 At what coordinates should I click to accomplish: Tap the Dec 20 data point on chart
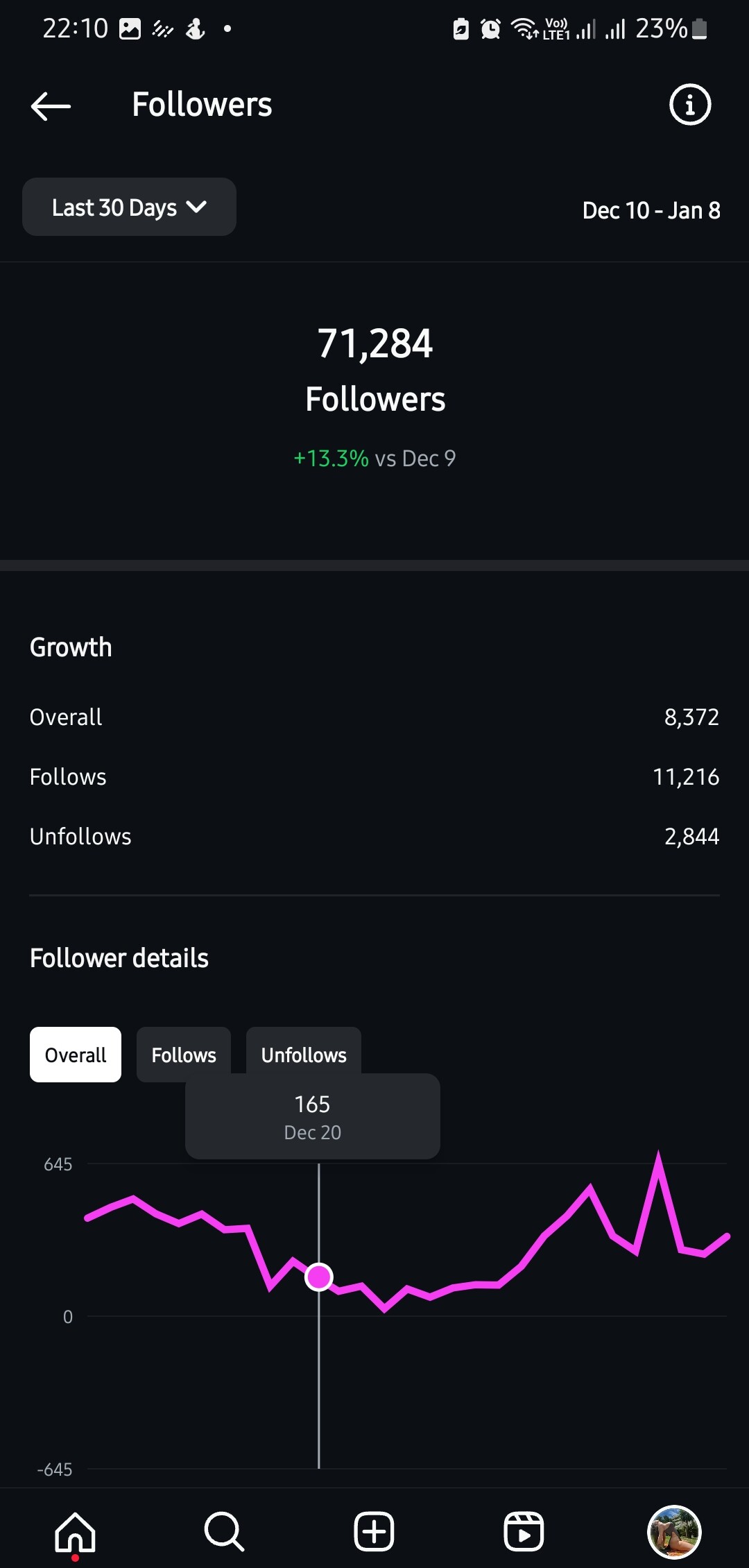pos(319,1277)
